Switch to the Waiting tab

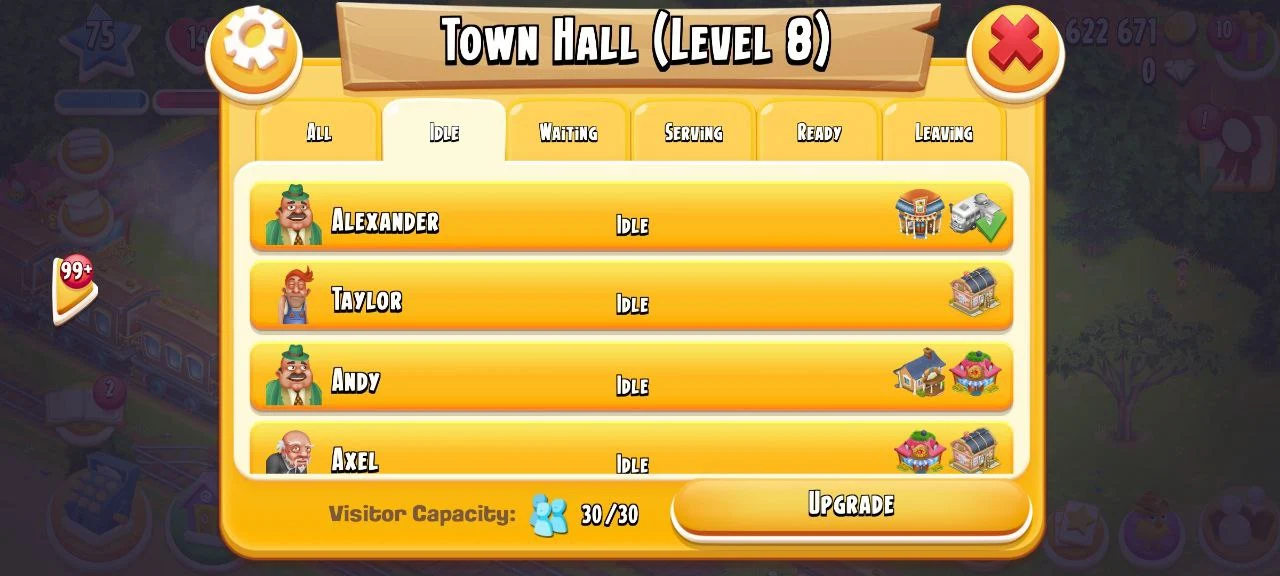click(568, 133)
